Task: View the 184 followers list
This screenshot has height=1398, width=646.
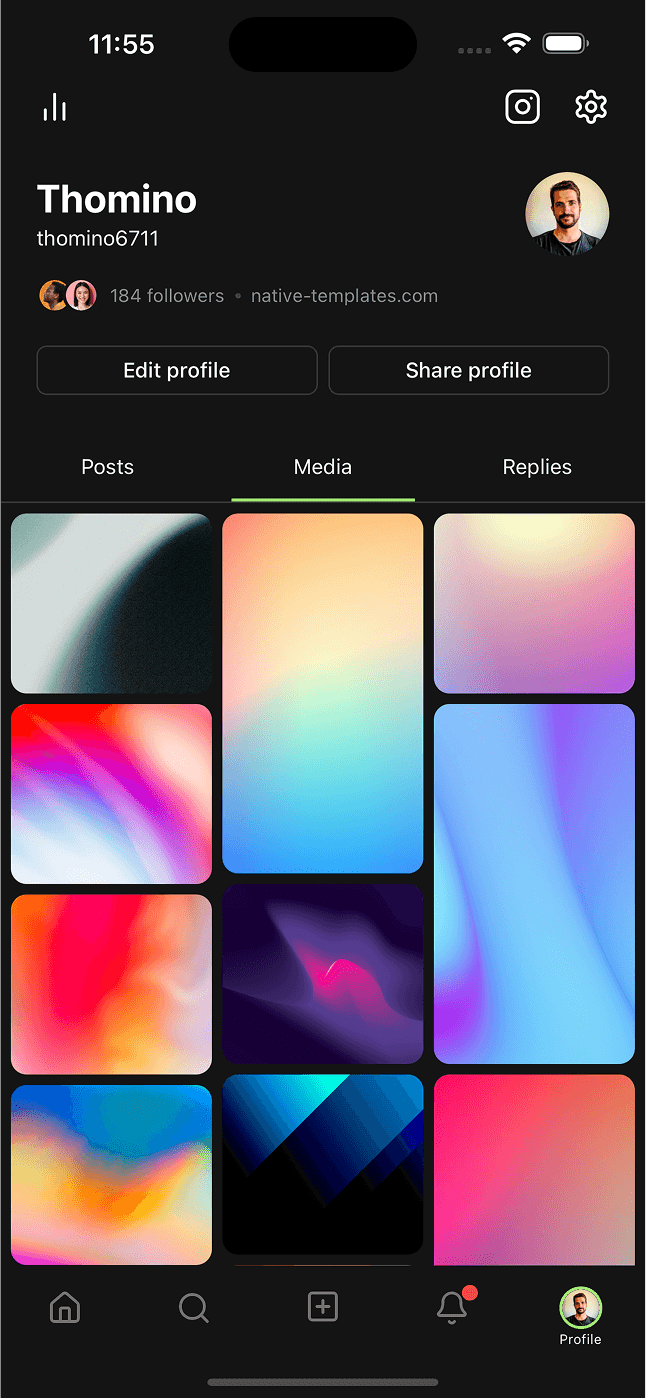Action: point(166,296)
